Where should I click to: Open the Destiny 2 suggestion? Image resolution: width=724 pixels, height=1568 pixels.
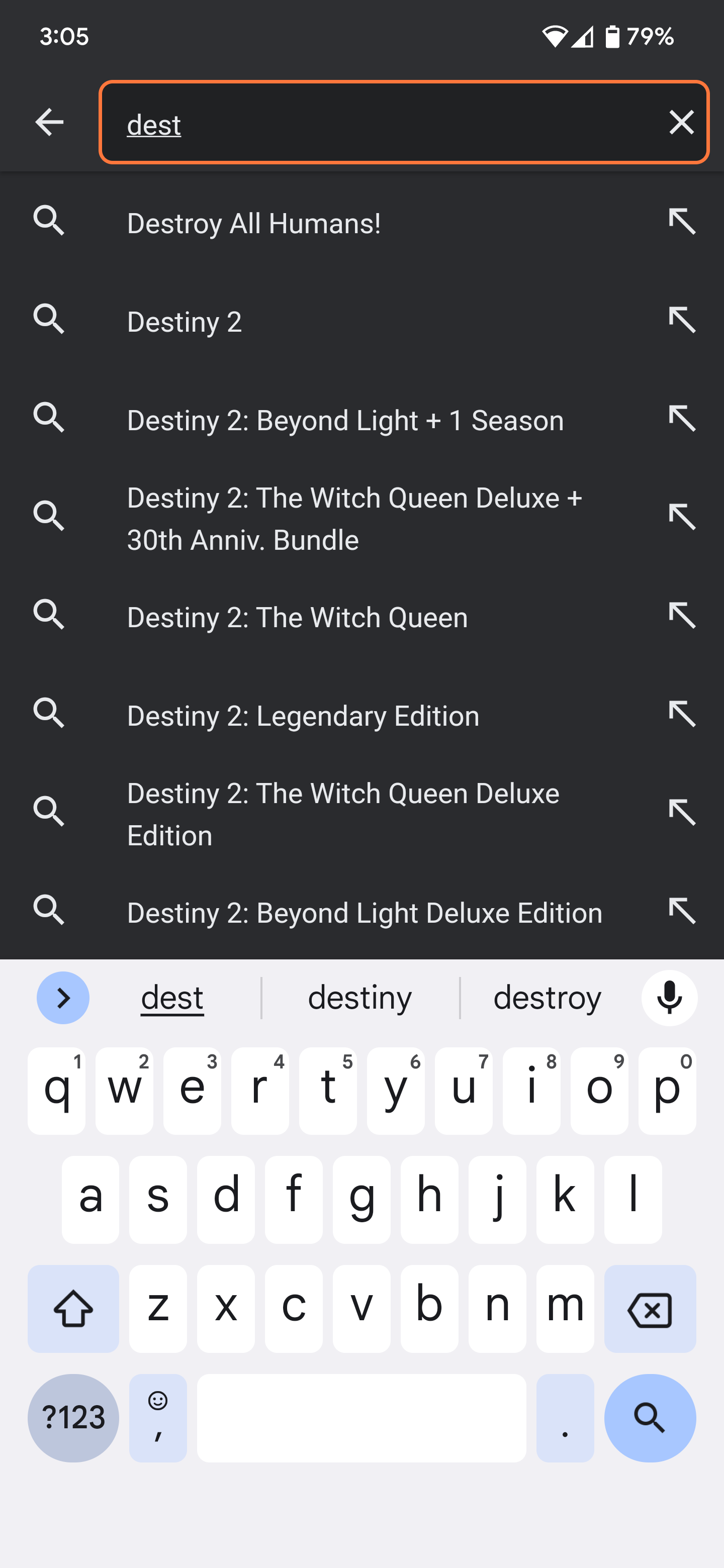(x=361, y=321)
